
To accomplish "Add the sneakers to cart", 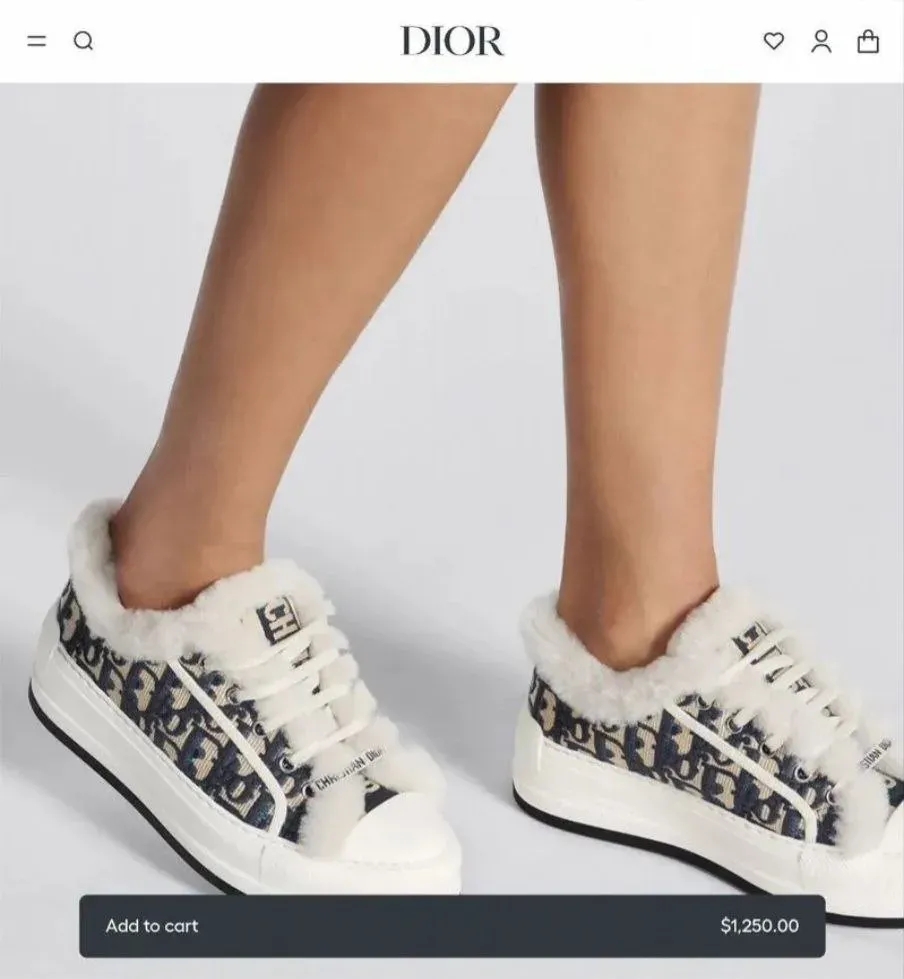I will [x=452, y=926].
